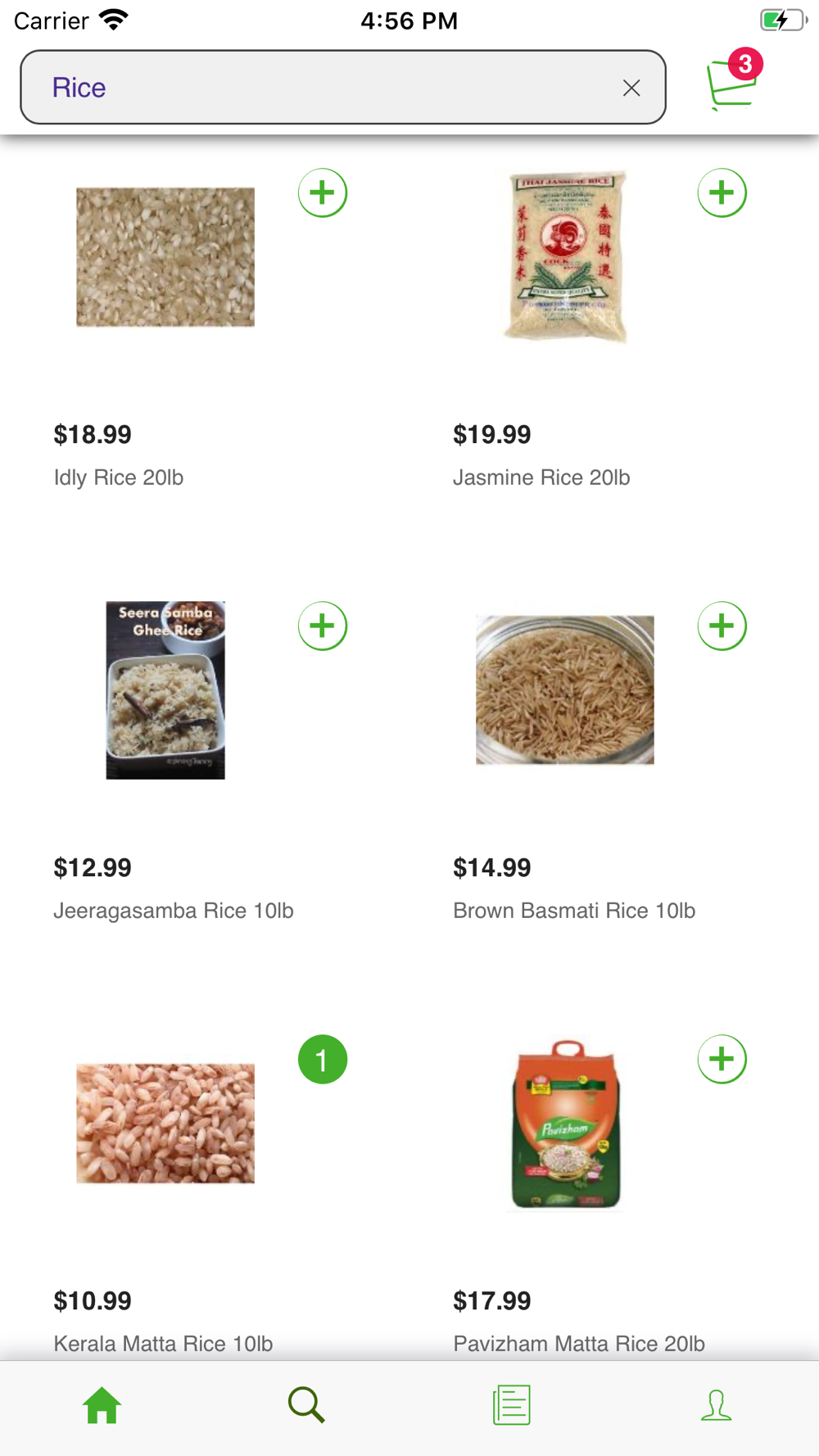
Task: Open the Idly Rice 20lb product
Action: coord(165,257)
